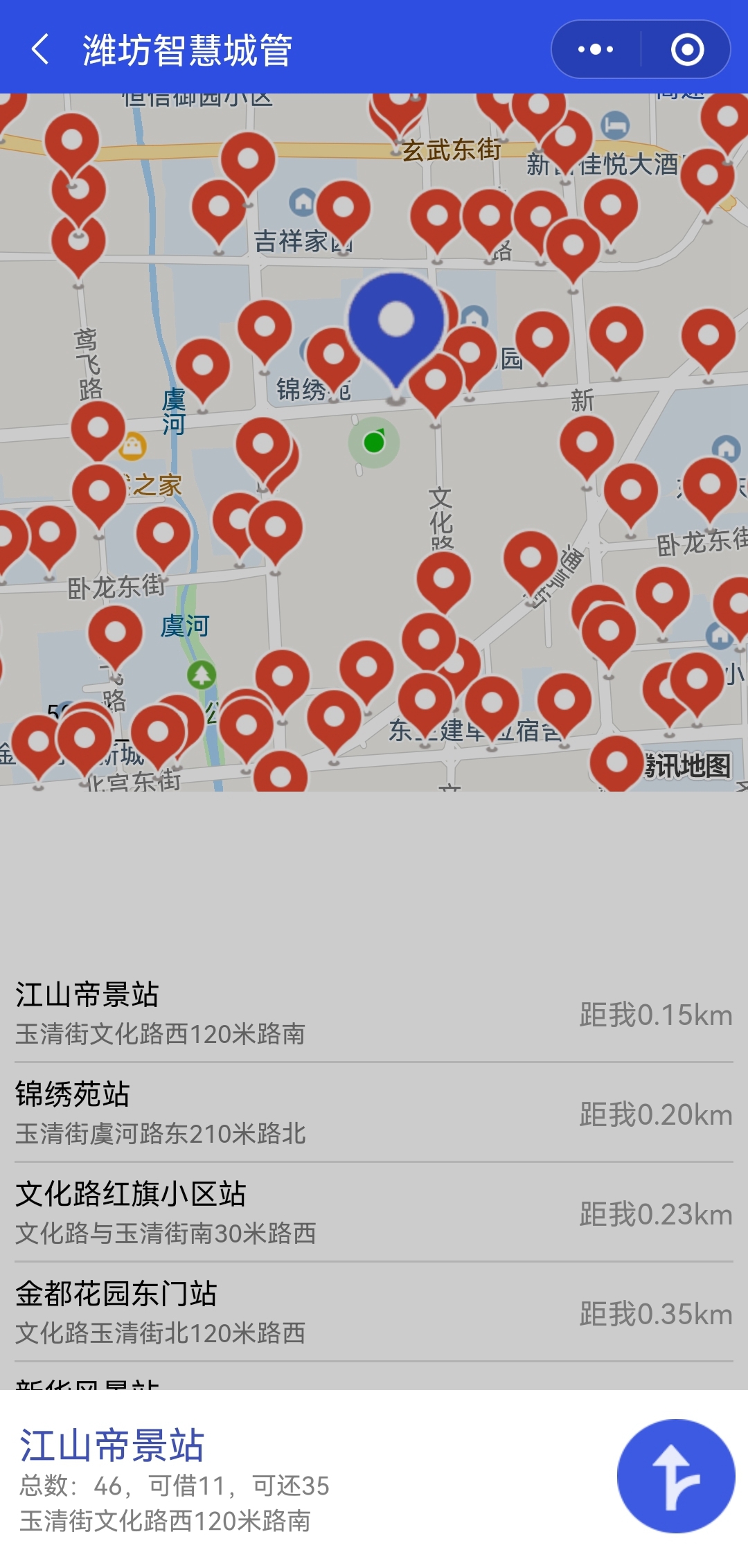Open the mini program more options menu

pos(596,50)
